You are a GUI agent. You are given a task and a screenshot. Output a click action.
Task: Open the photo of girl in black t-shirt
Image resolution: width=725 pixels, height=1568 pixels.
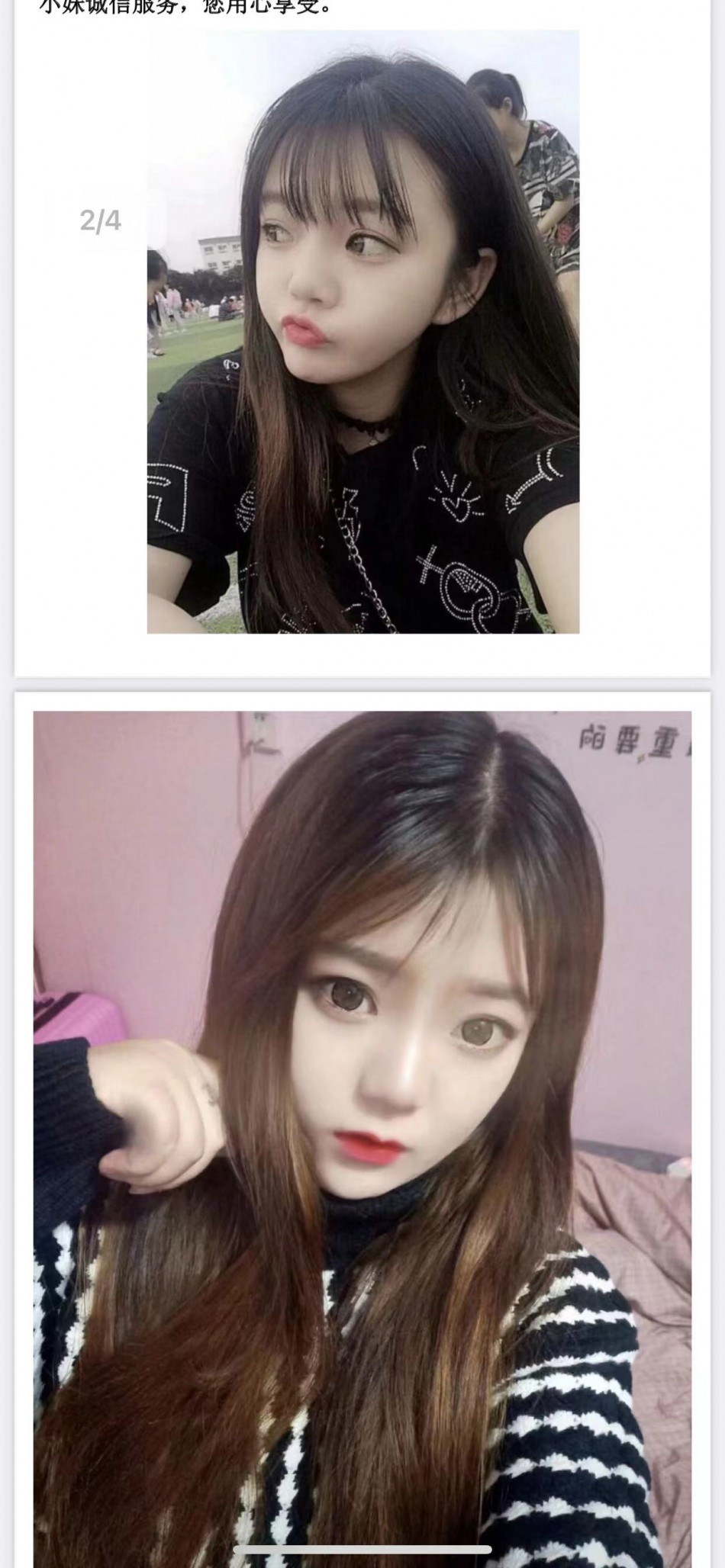[x=363, y=332]
